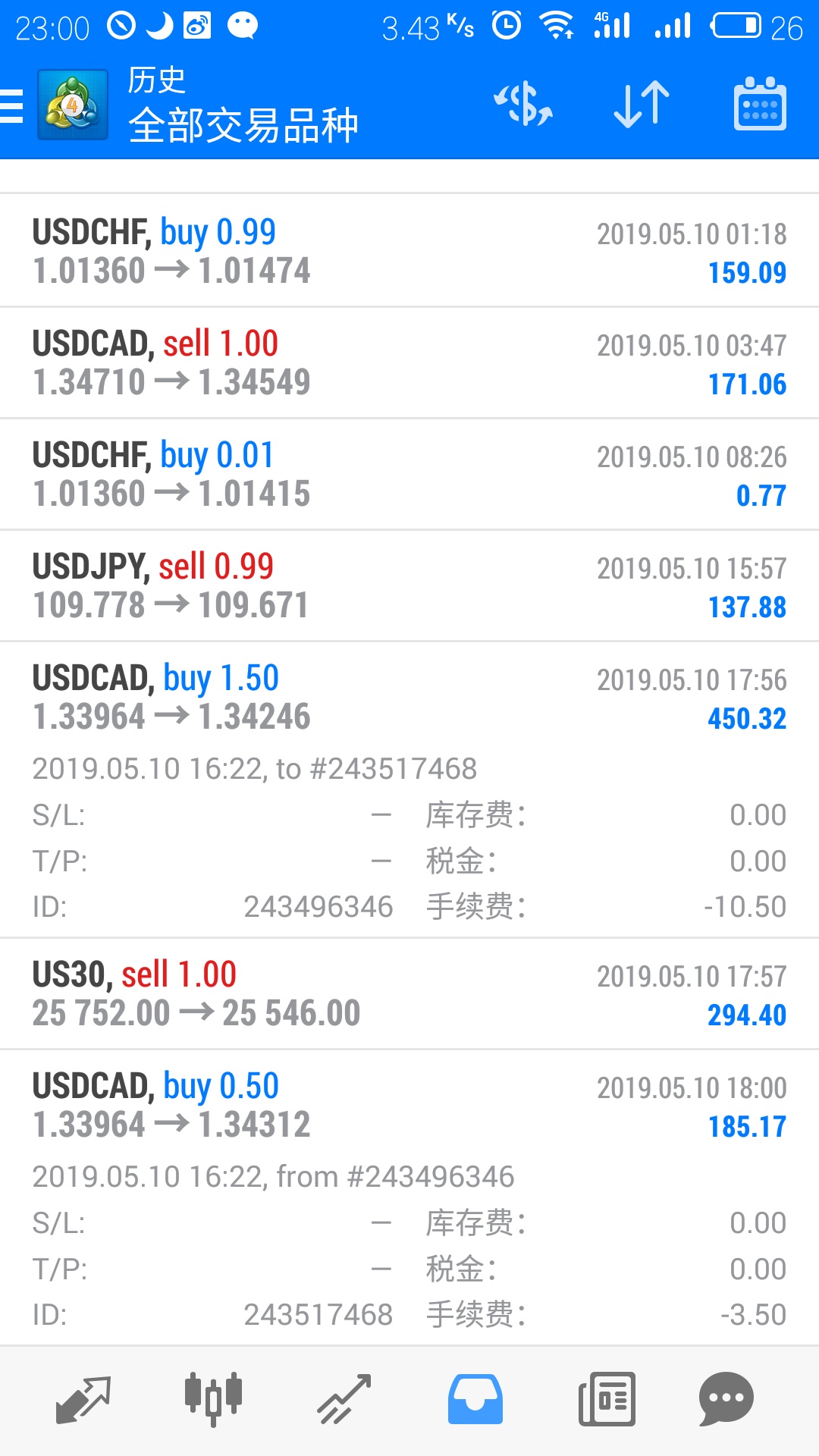Collapse the USDCAD buy 0.50 trade details
819x1456 pixels.
pos(409,1197)
